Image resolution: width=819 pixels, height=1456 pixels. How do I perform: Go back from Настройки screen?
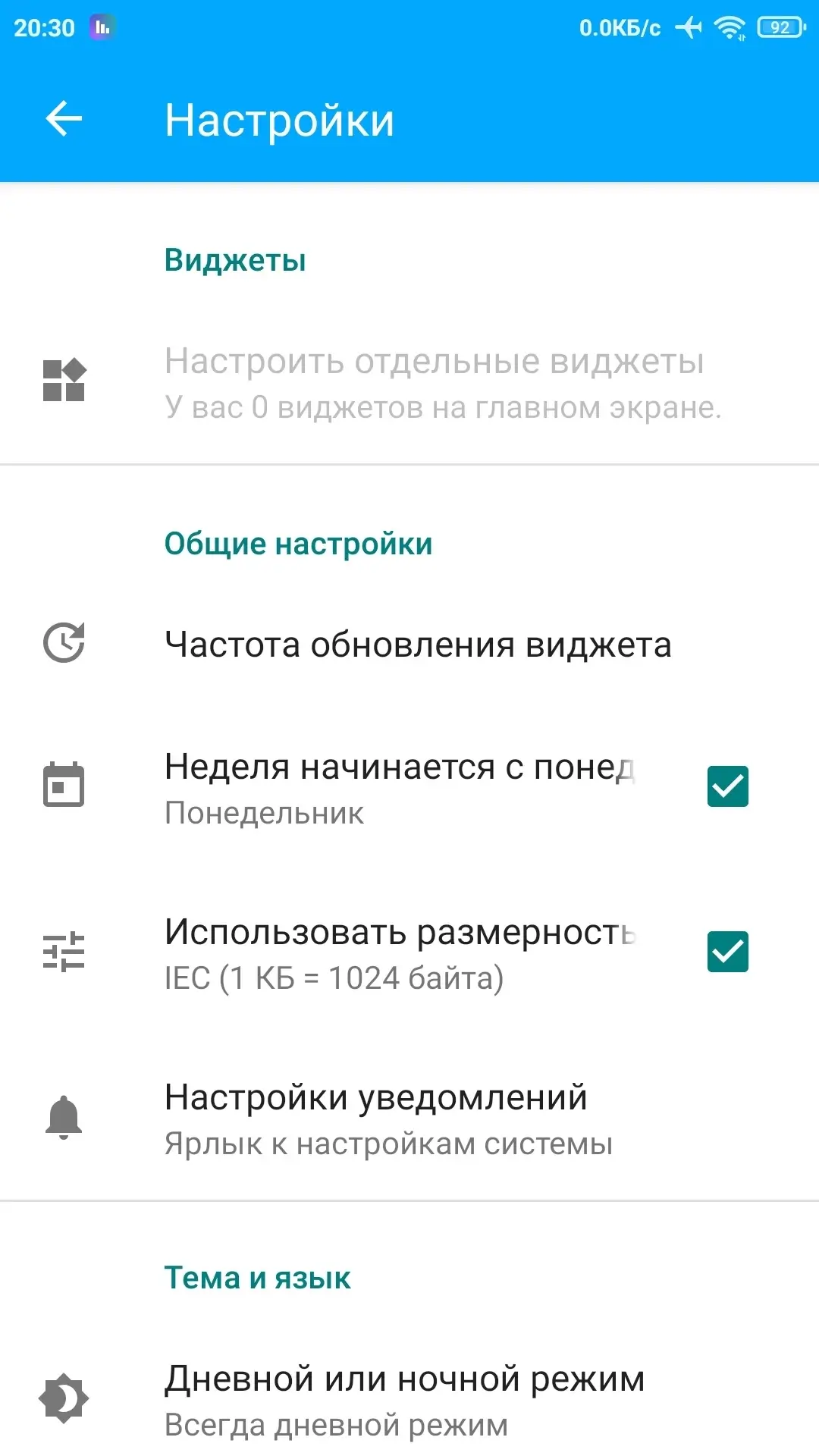coord(64,119)
